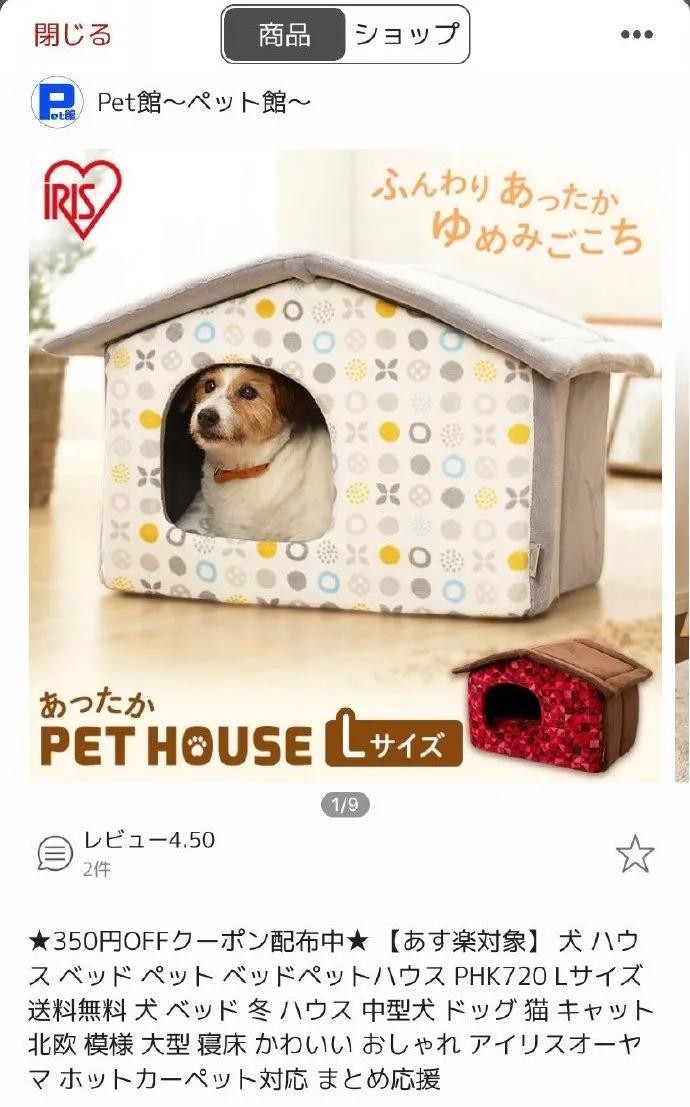This screenshot has width=690, height=1107.
Task: Open the Pet館〜ペット館〜 shop page
Action: coord(204,101)
